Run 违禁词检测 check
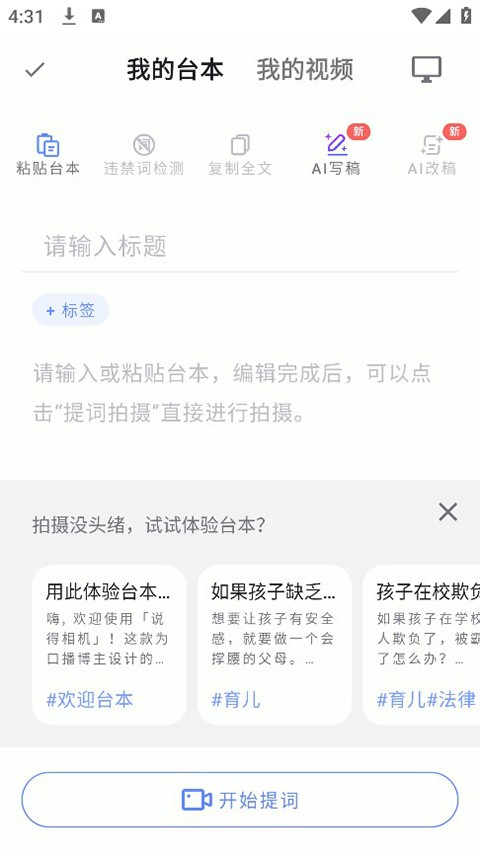 click(x=144, y=154)
